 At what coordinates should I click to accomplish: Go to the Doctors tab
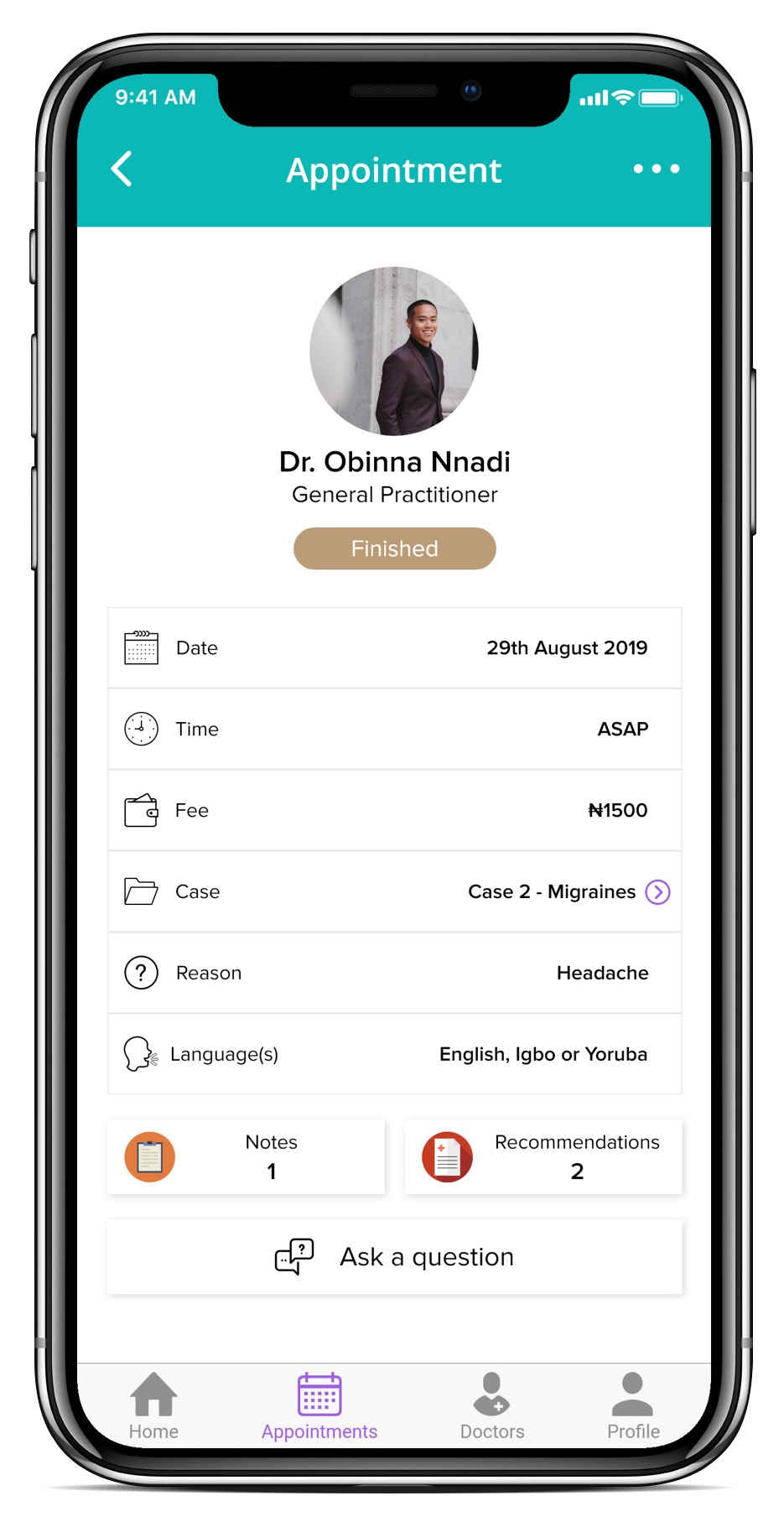click(492, 1406)
